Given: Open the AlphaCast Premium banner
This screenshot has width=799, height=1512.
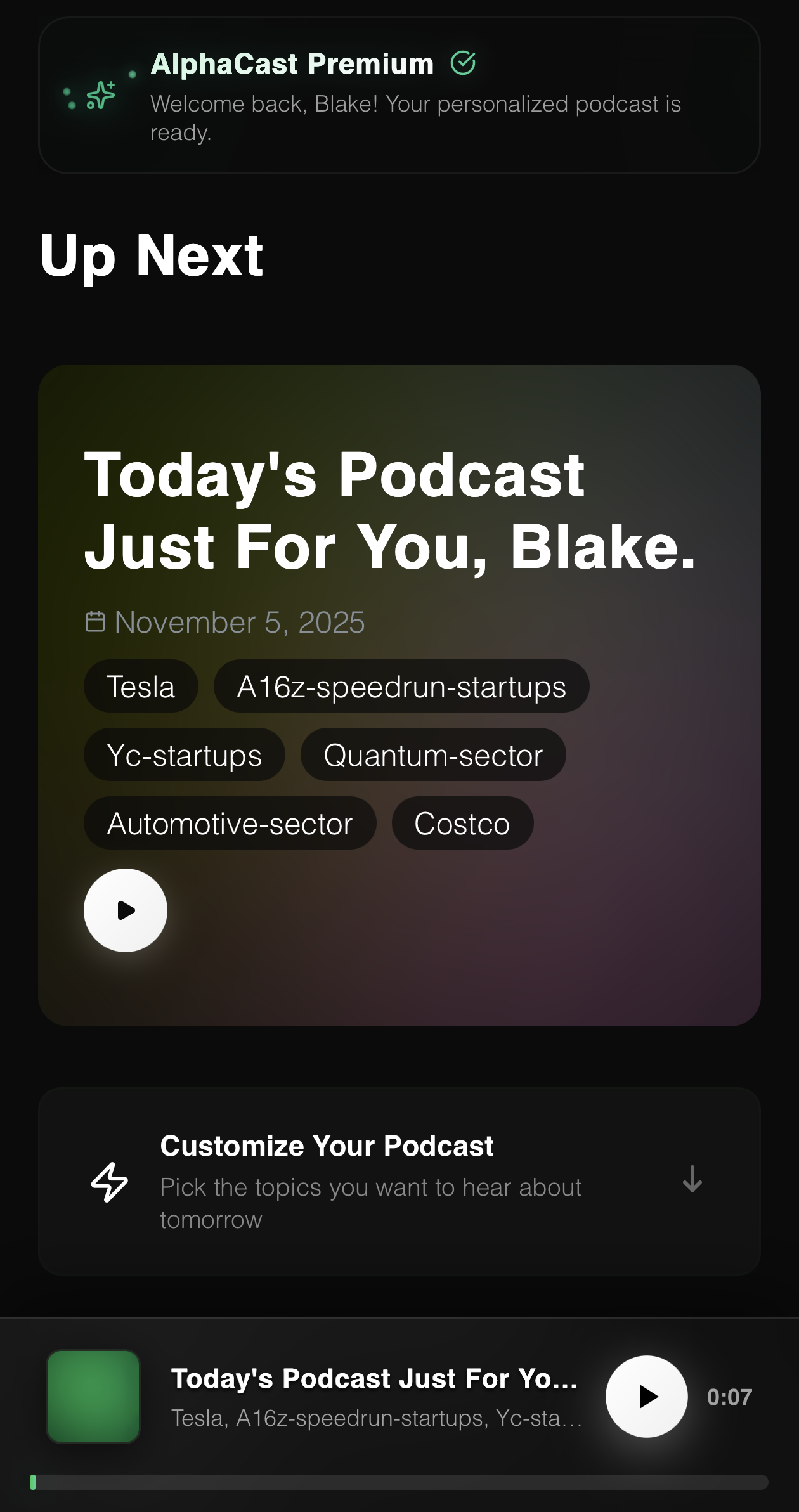Looking at the screenshot, I should 399,95.
